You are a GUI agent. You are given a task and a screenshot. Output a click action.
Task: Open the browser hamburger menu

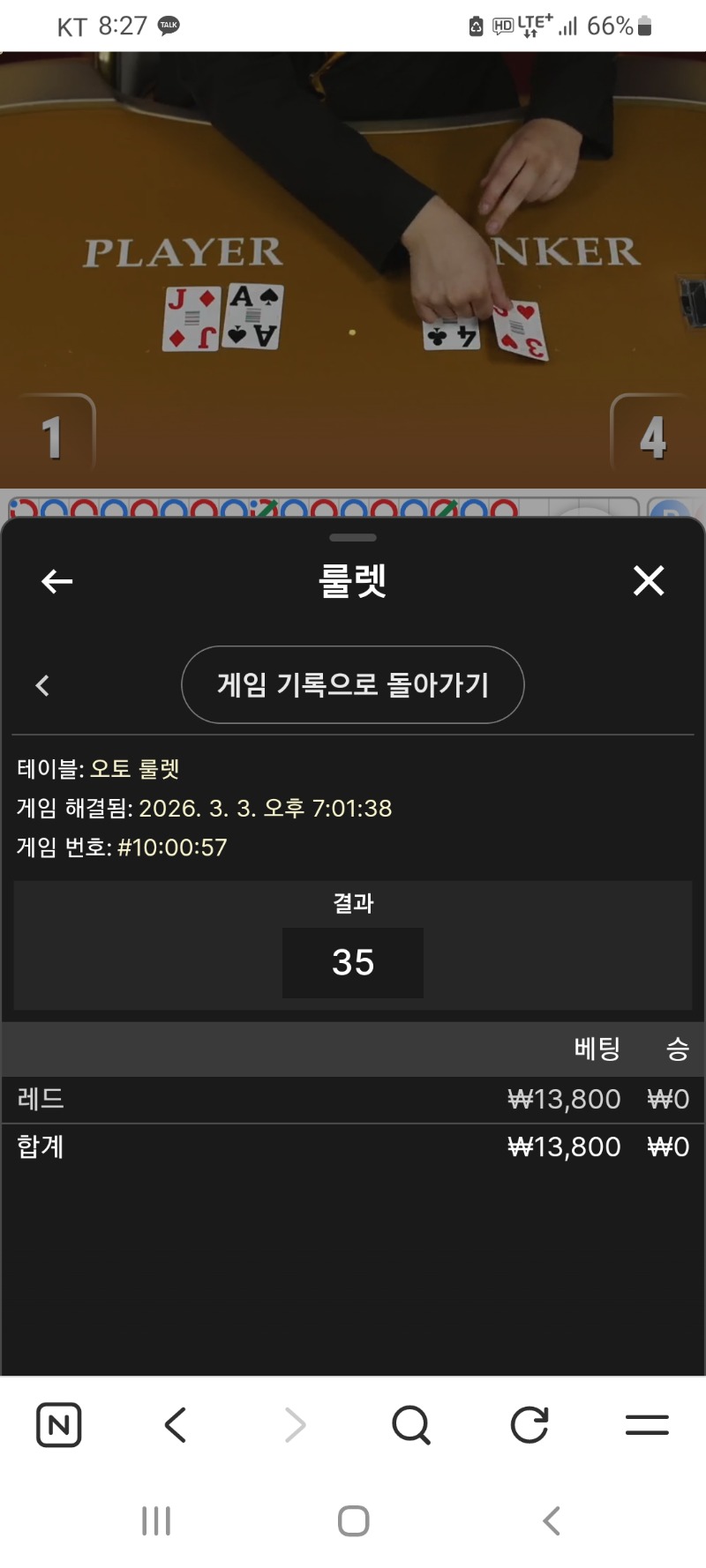[x=647, y=1424]
